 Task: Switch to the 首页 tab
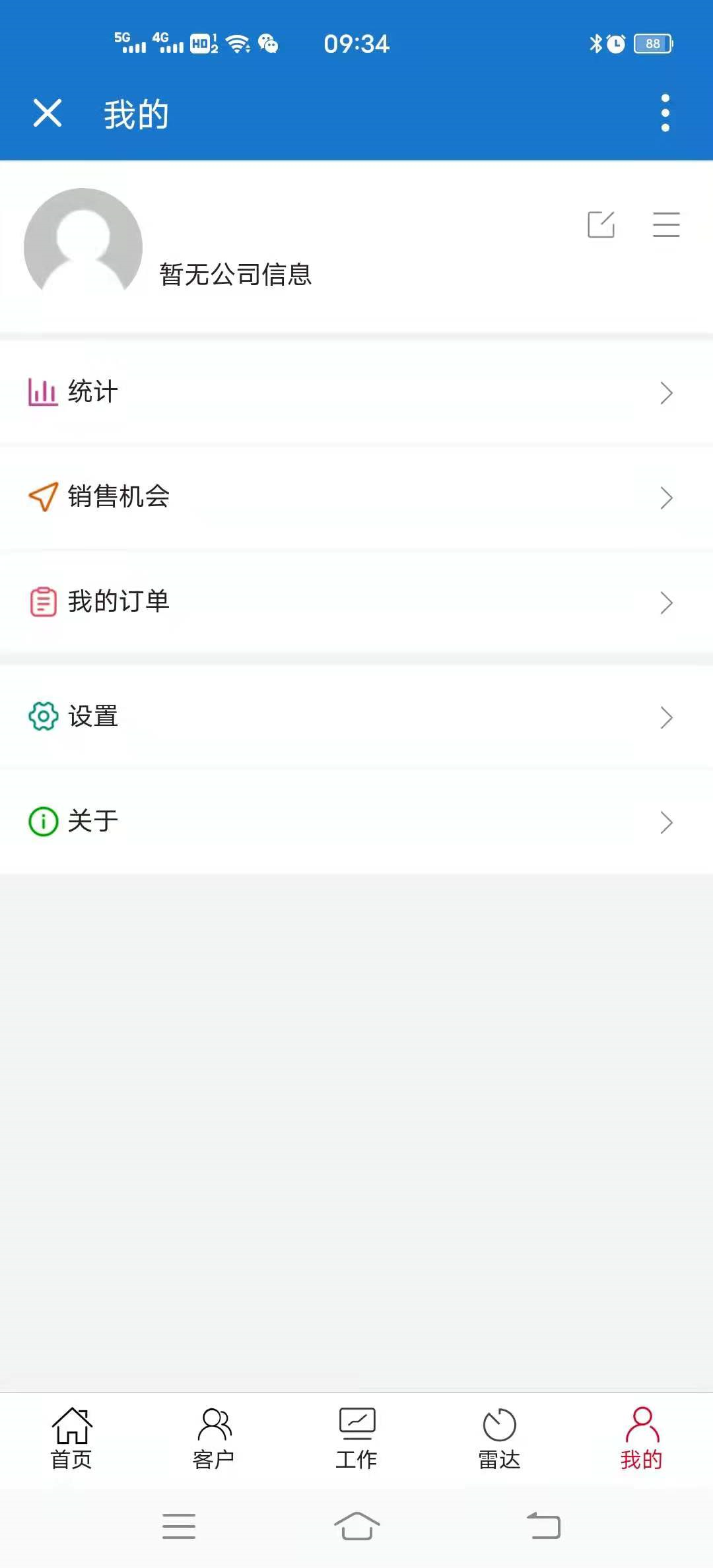[x=71, y=1439]
